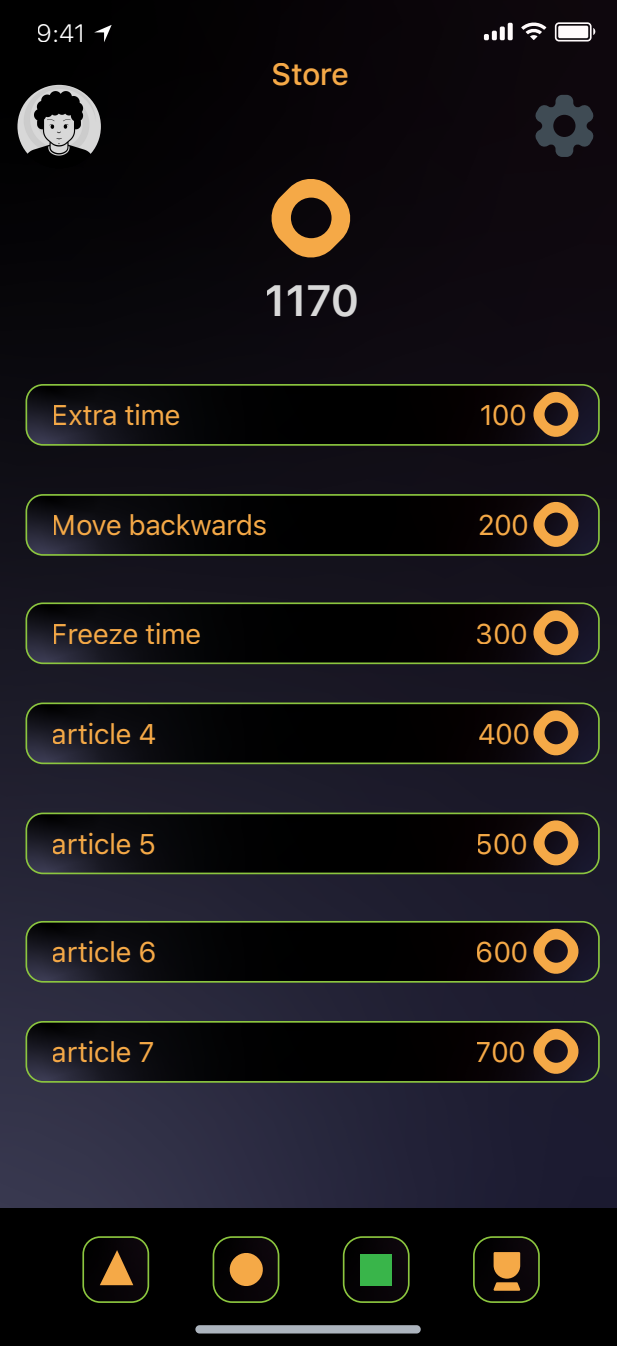
Task: Purchase the Move backwards item
Action: pos(312,525)
